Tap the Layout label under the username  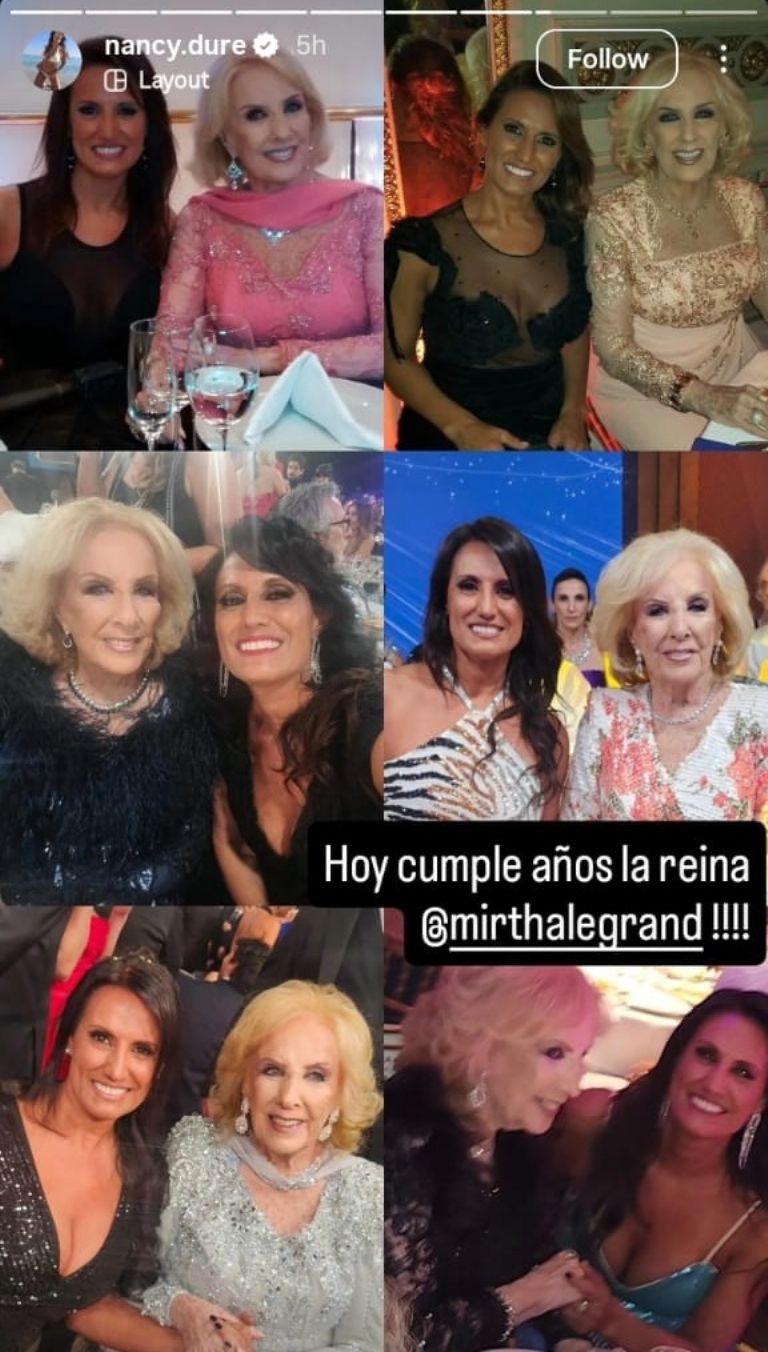tap(172, 80)
